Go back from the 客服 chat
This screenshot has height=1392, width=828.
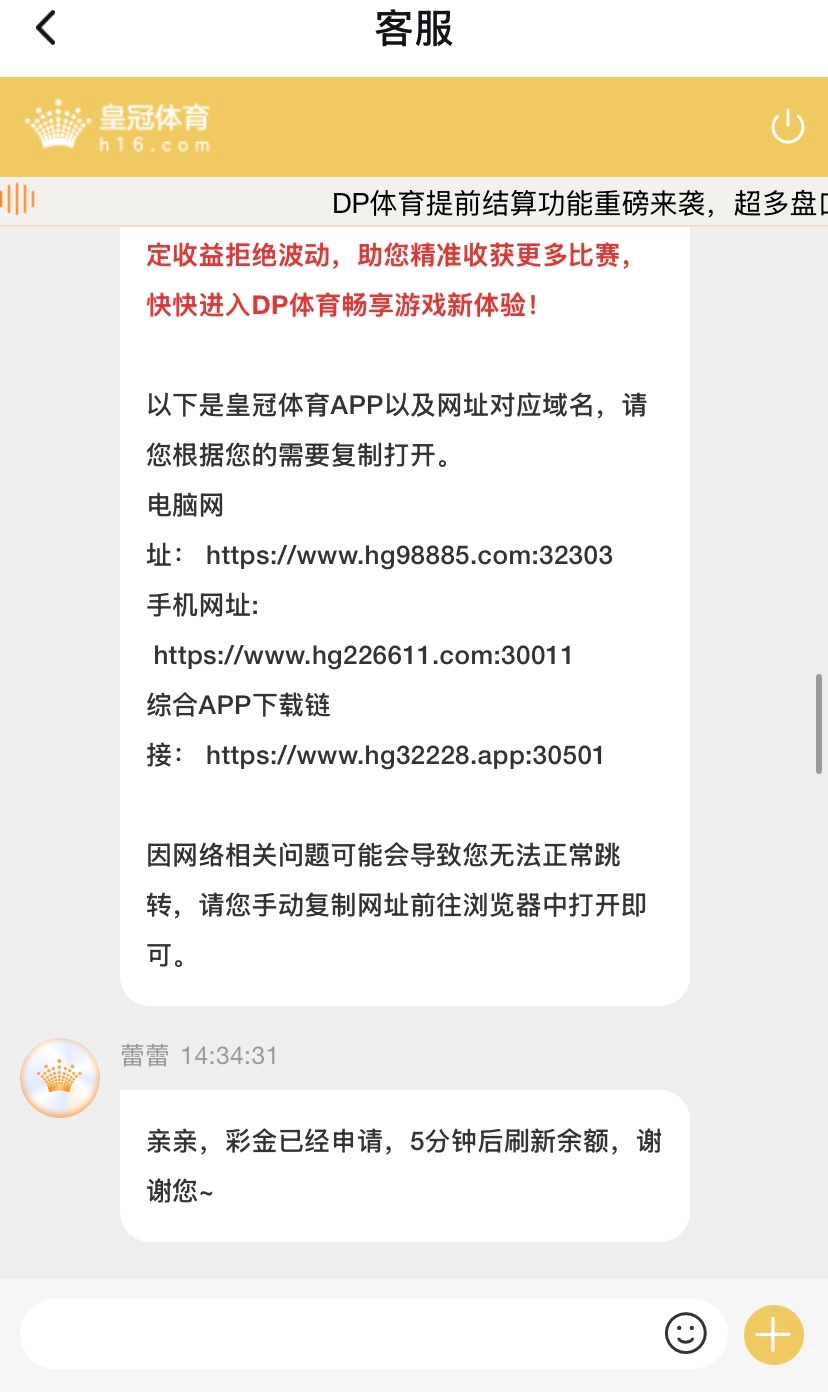(x=46, y=29)
